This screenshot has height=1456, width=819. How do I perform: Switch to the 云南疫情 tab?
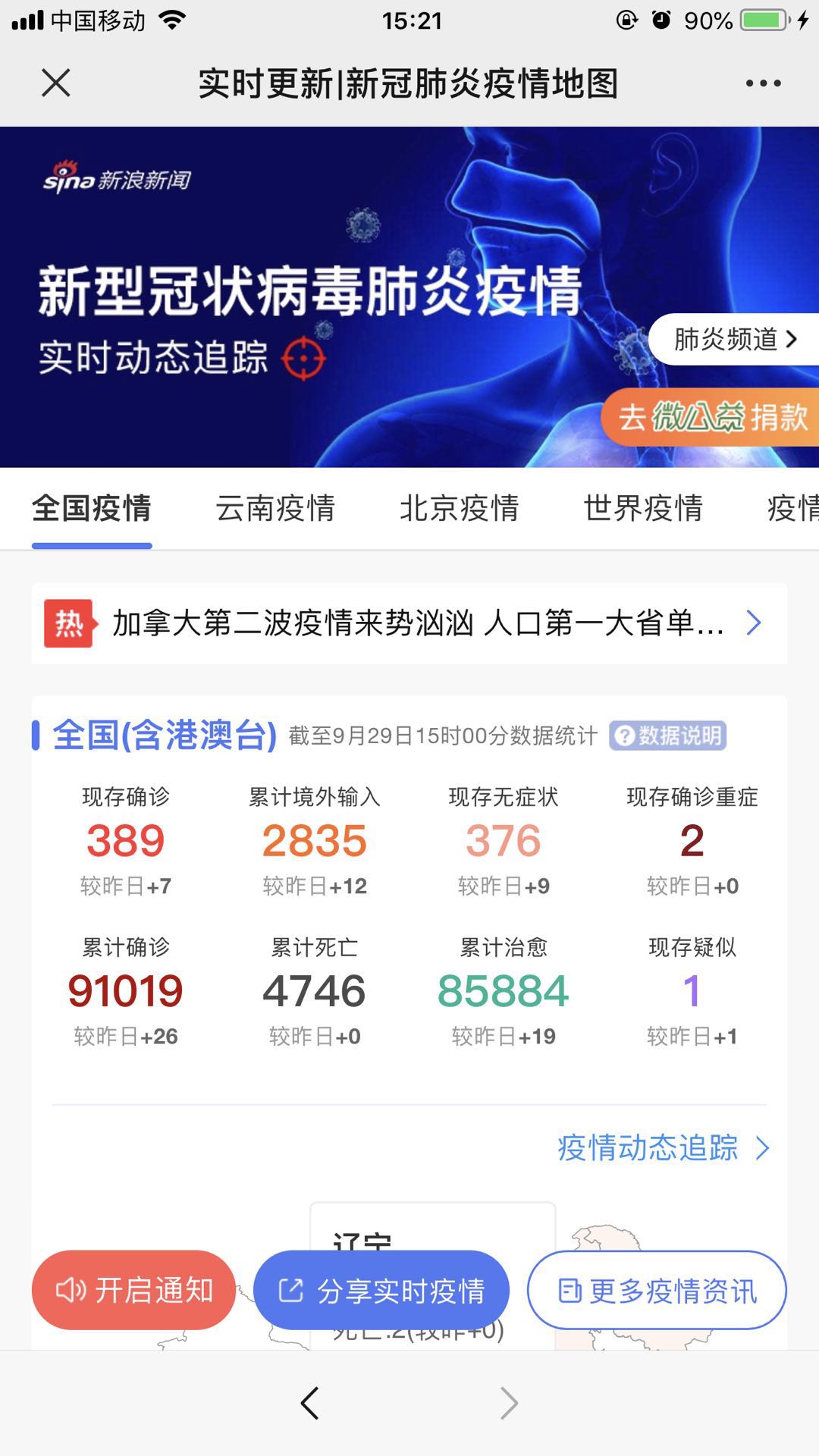[x=275, y=509]
